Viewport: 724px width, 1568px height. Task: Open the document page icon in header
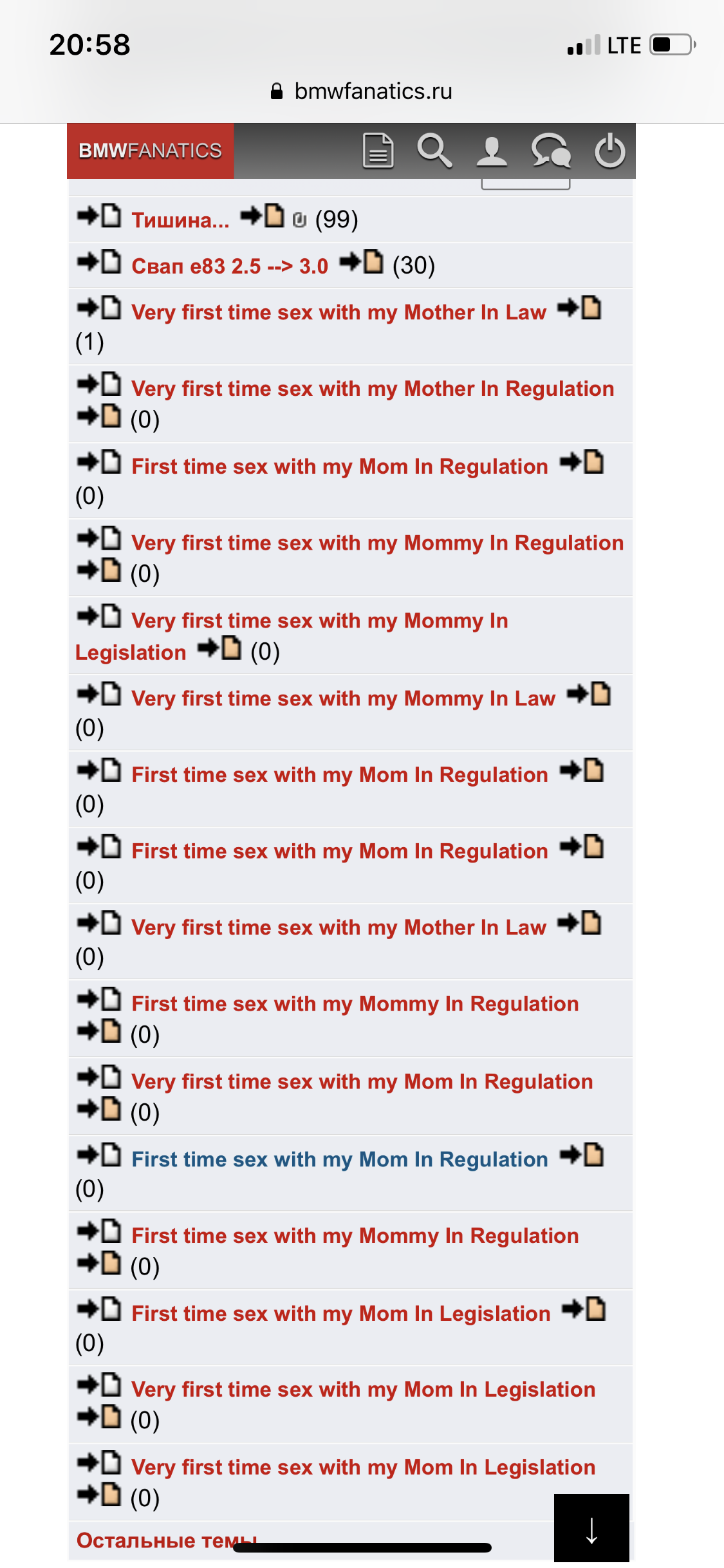(x=378, y=151)
